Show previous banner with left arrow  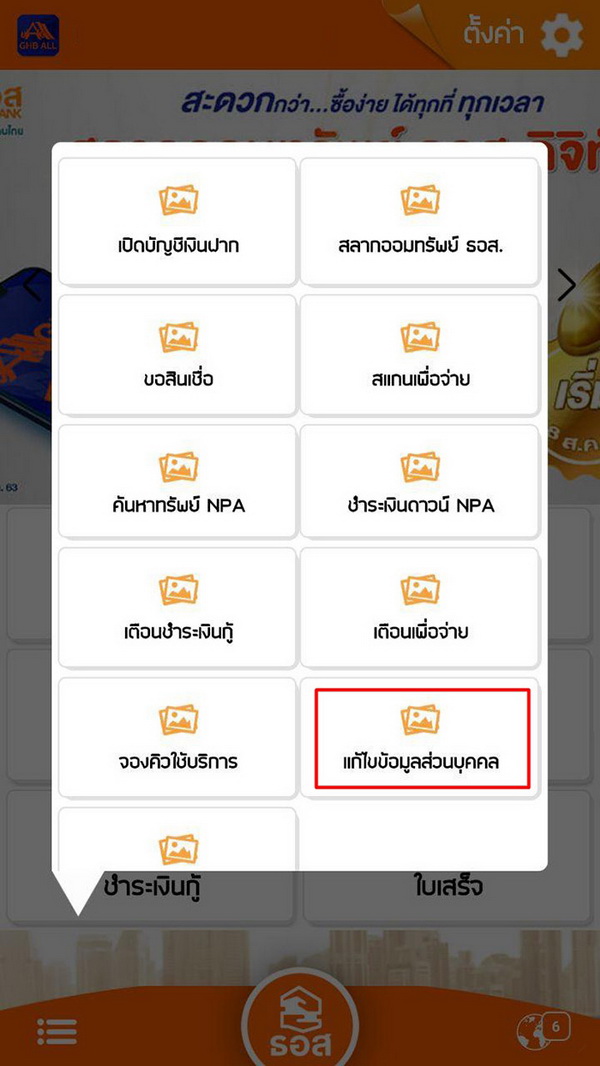pyautogui.click(x=30, y=286)
